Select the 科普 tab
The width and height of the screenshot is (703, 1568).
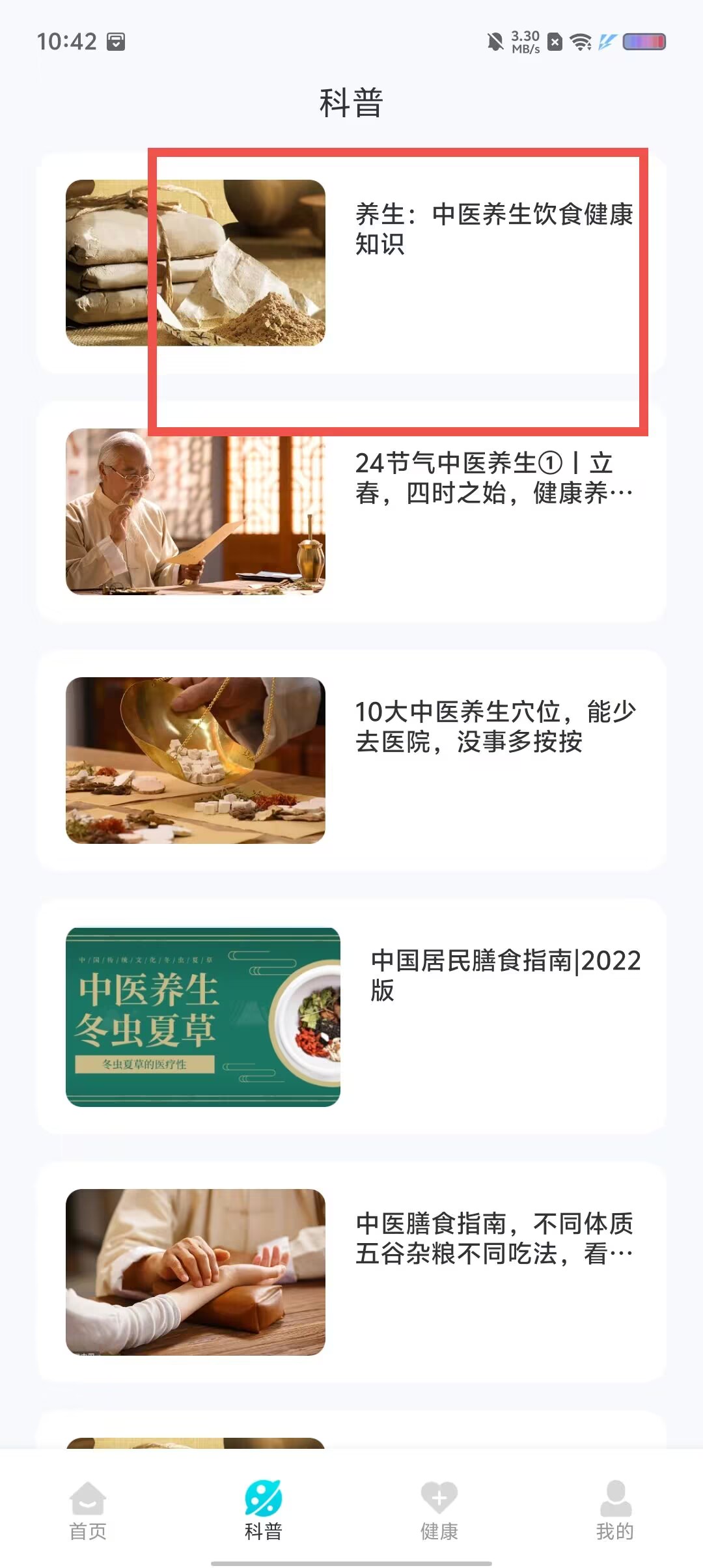tap(264, 1510)
